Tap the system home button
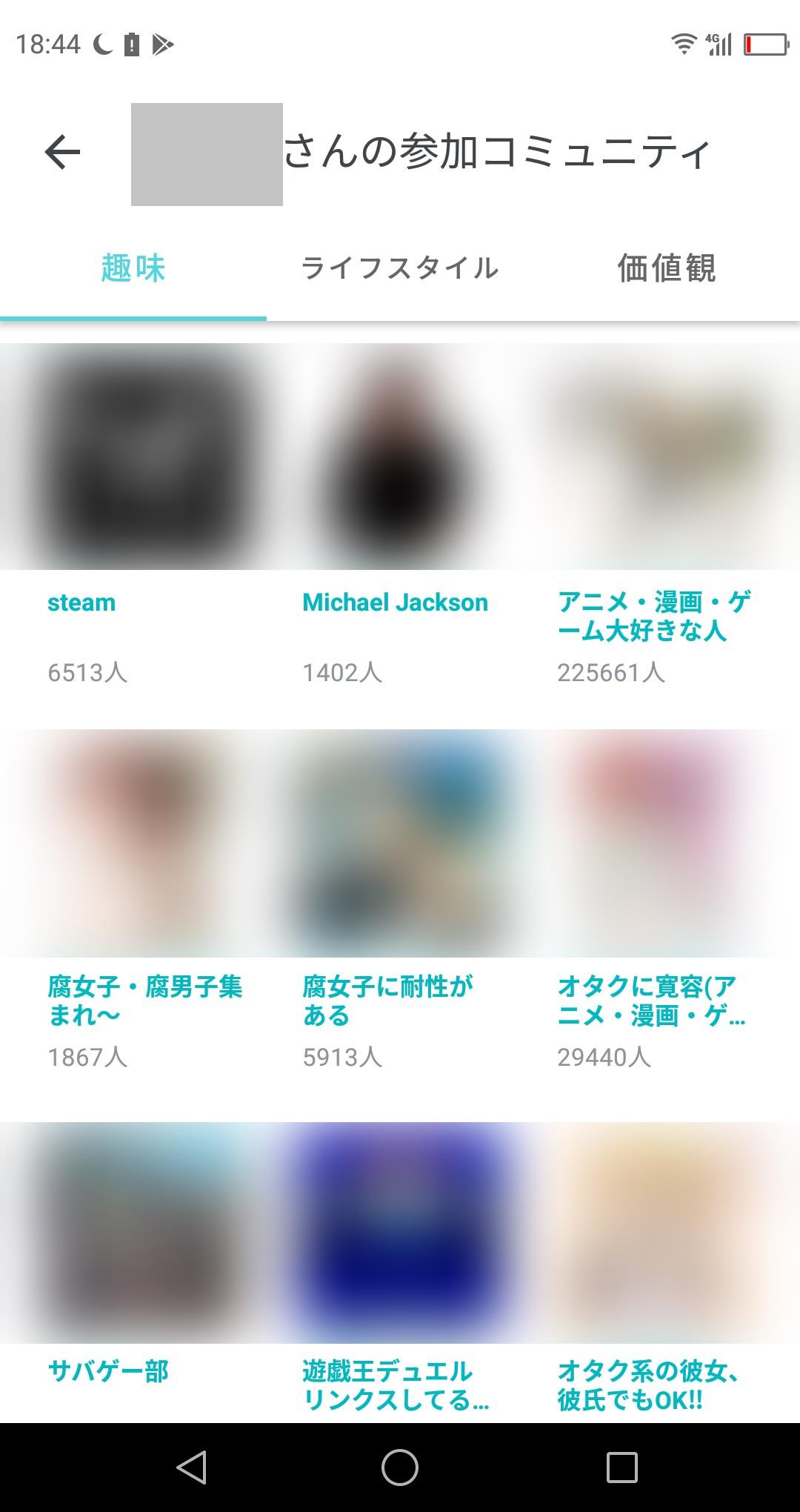This screenshot has height=1512, width=800. coord(400,1468)
